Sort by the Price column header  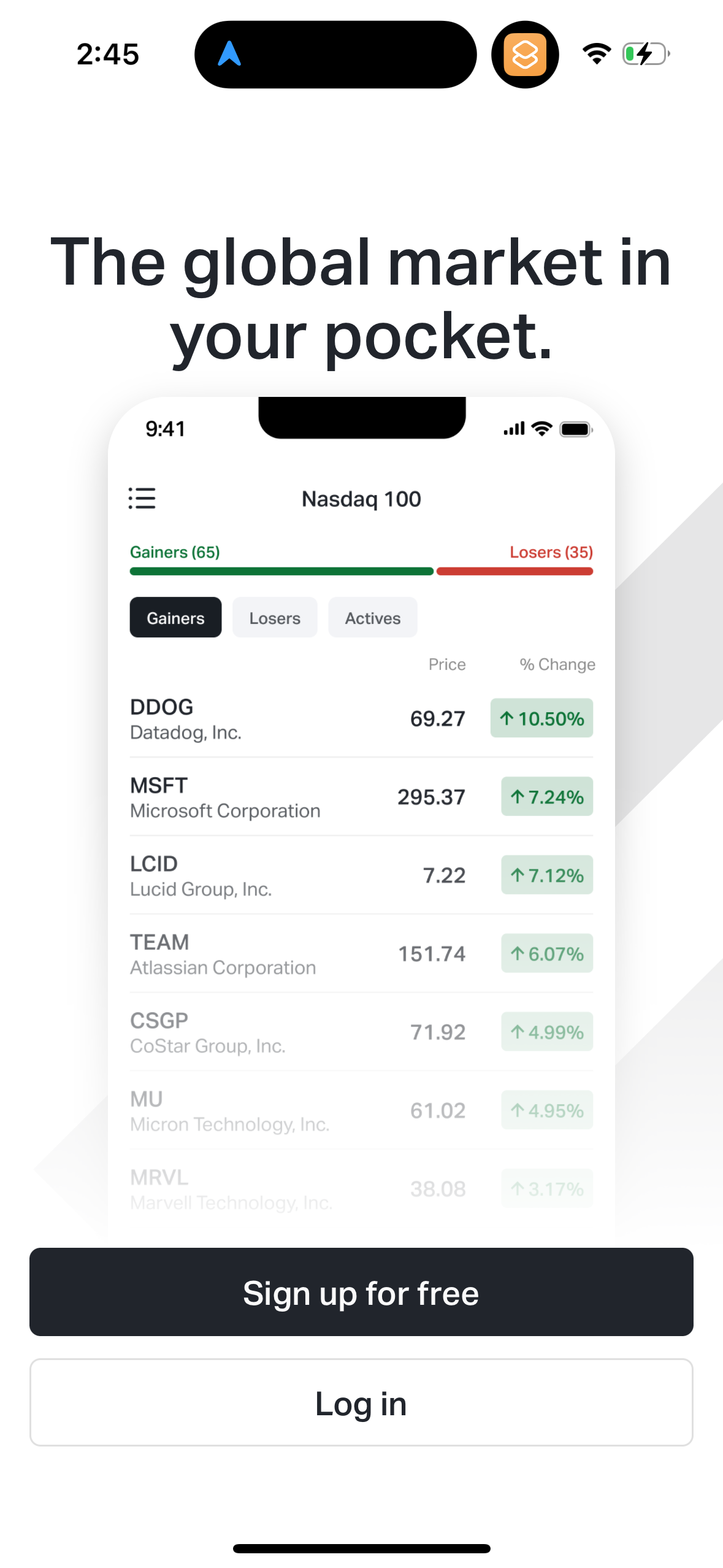coord(447,664)
